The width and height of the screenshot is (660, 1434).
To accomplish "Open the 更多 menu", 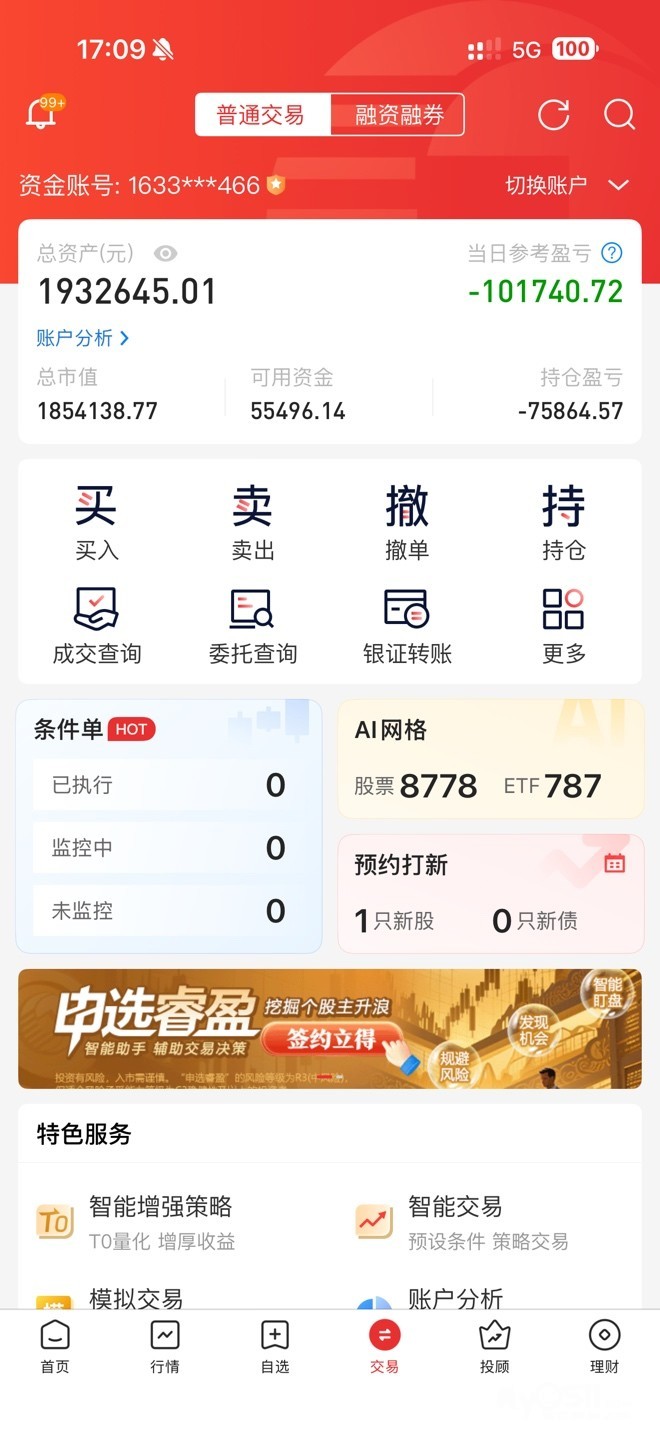I will (563, 626).
